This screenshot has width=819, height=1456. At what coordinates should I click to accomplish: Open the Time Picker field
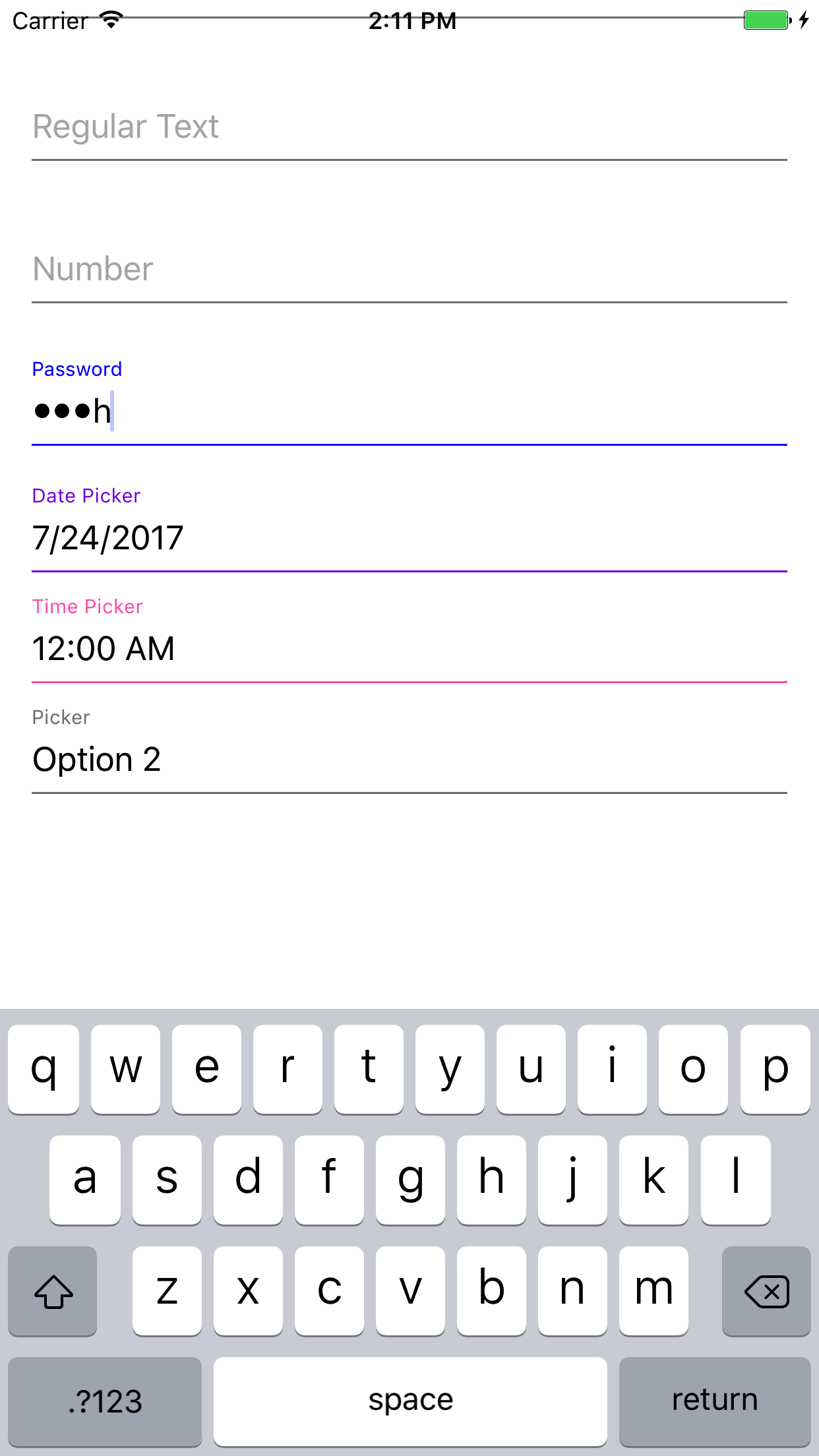pos(409,648)
